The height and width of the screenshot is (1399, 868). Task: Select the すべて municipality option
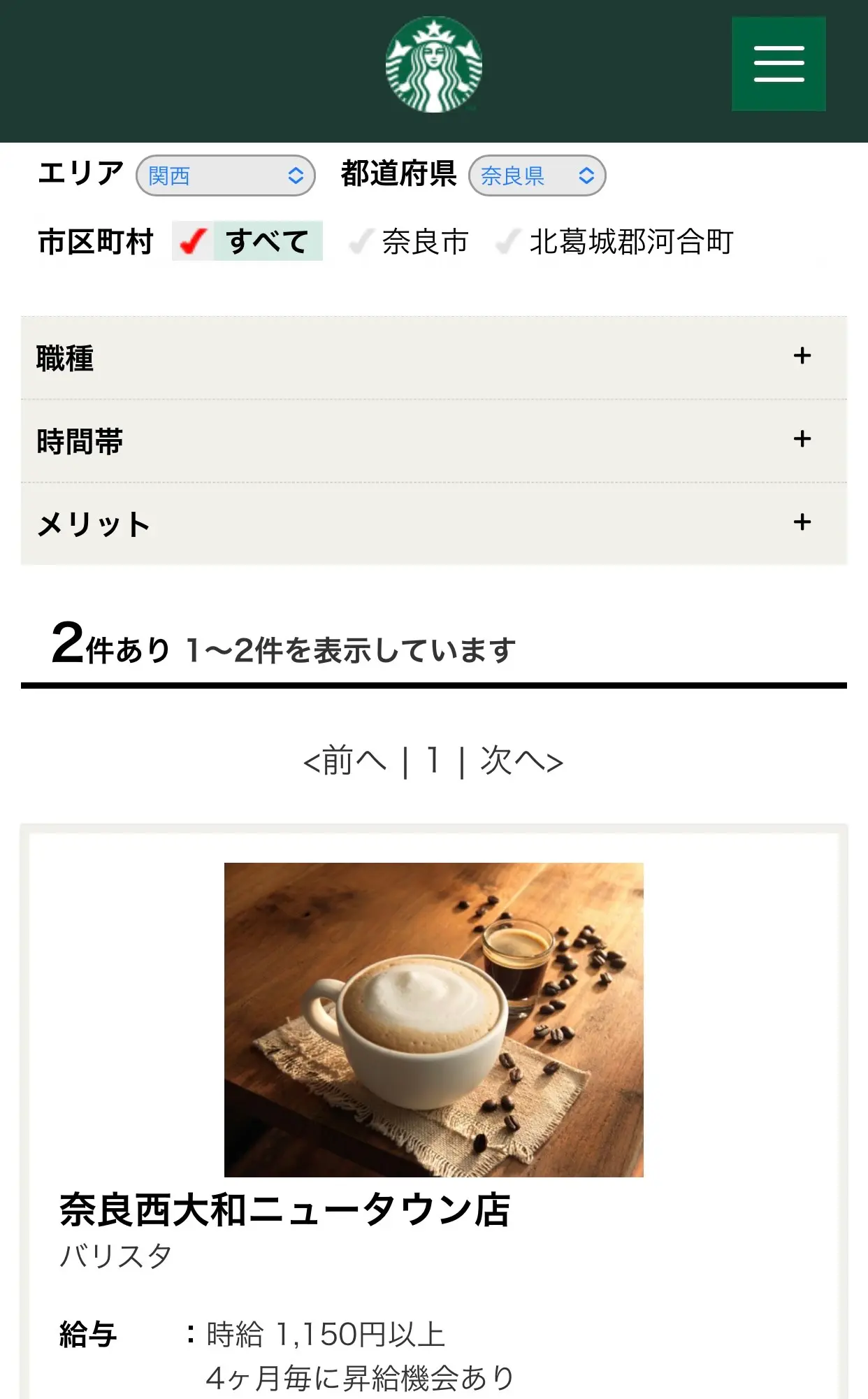247,241
